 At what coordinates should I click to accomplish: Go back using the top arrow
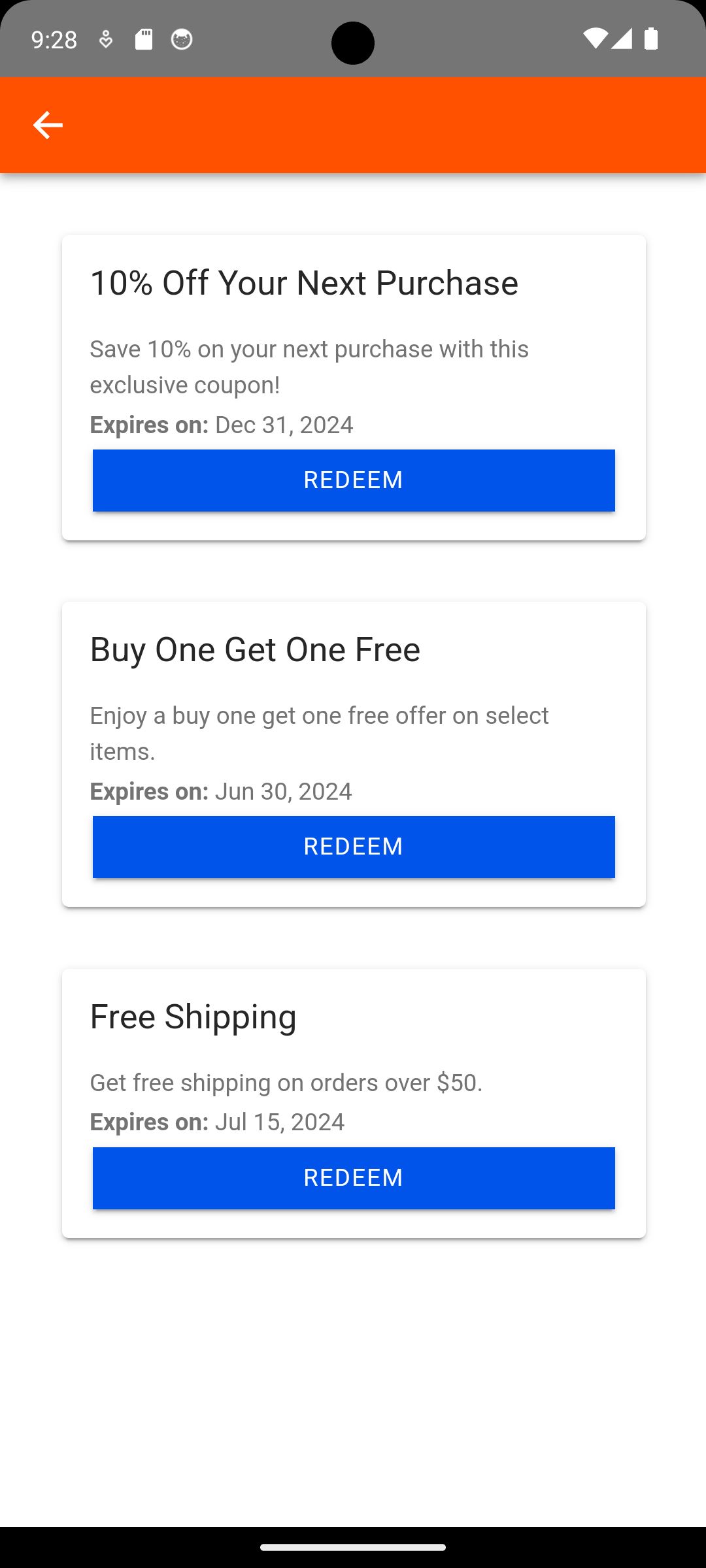click(x=48, y=125)
